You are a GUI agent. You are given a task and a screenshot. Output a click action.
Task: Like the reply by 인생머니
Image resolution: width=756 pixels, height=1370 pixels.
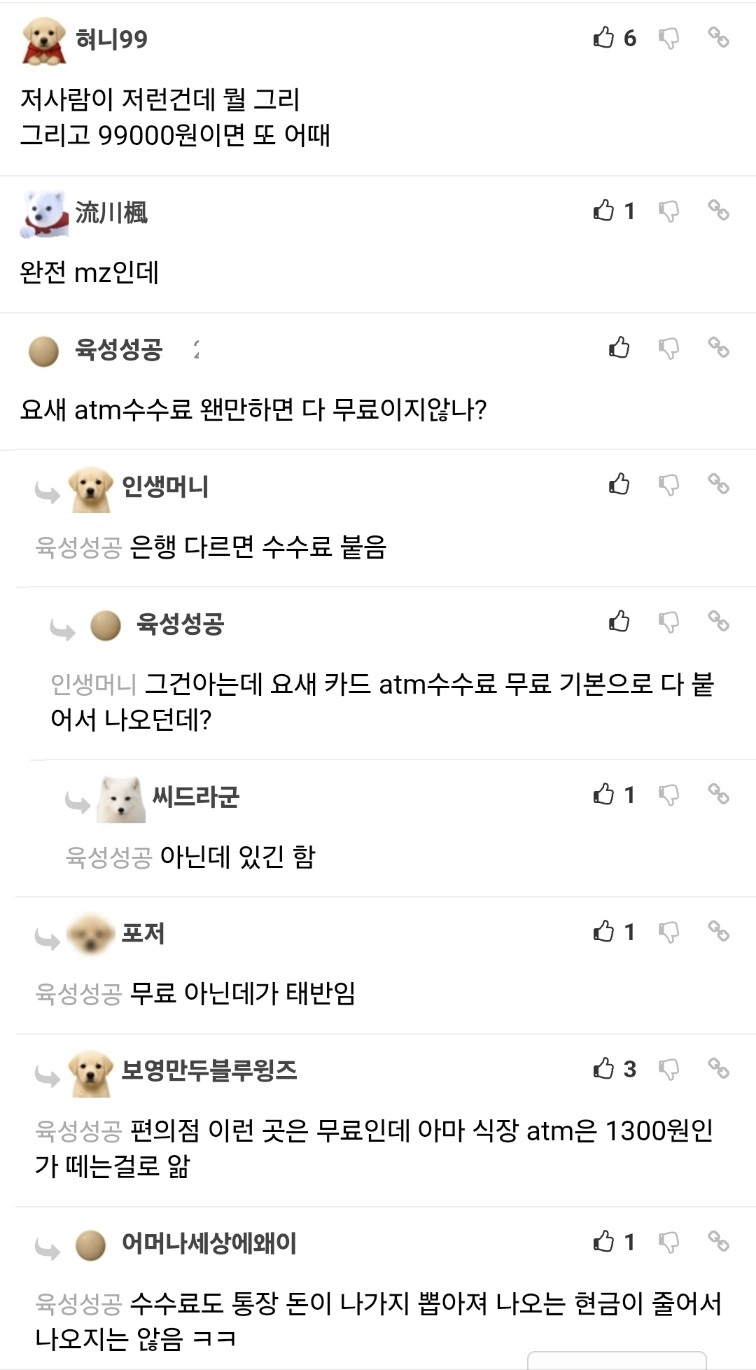point(619,484)
